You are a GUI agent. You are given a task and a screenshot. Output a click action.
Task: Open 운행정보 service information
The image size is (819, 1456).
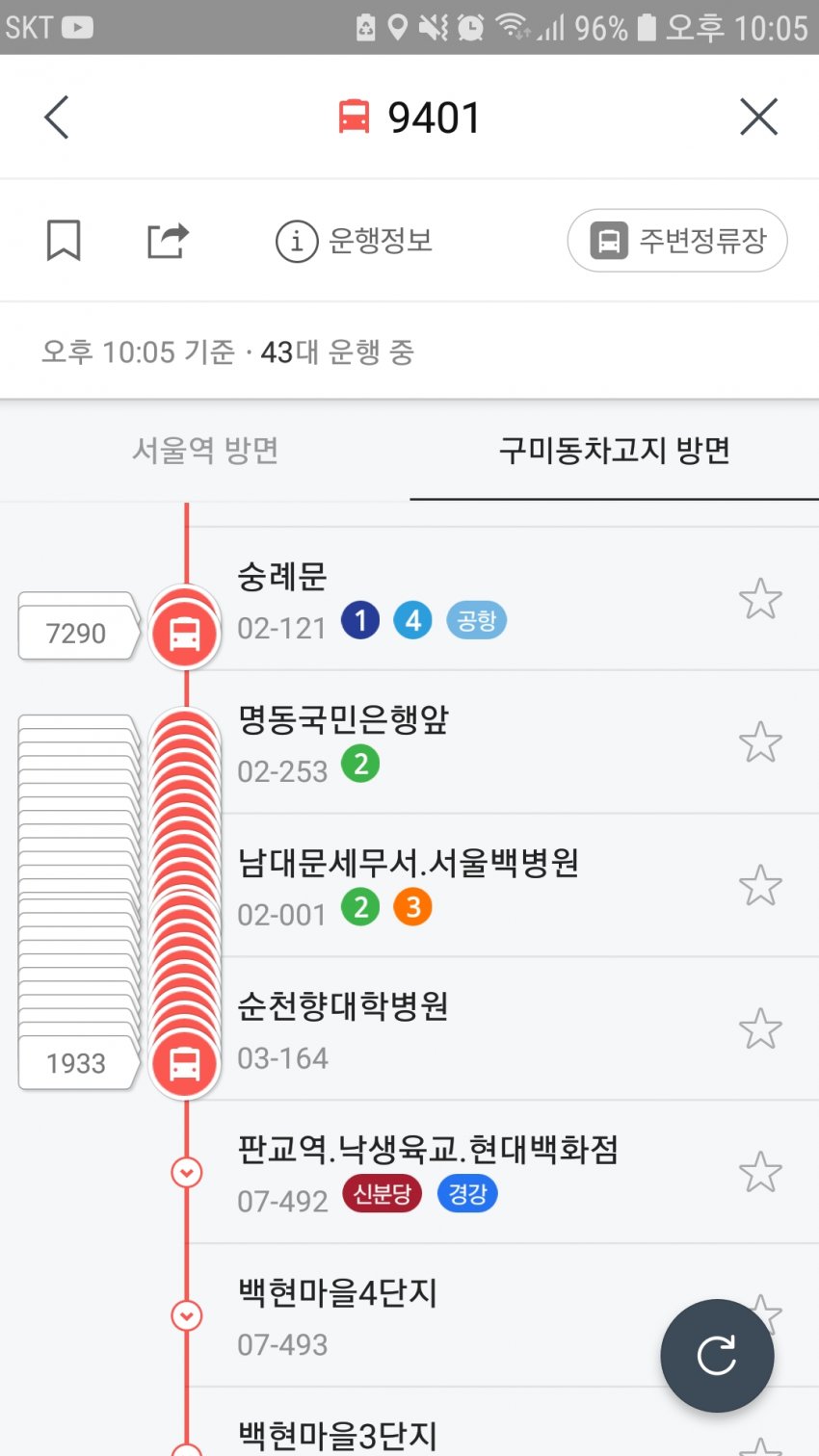pyautogui.click(x=354, y=241)
